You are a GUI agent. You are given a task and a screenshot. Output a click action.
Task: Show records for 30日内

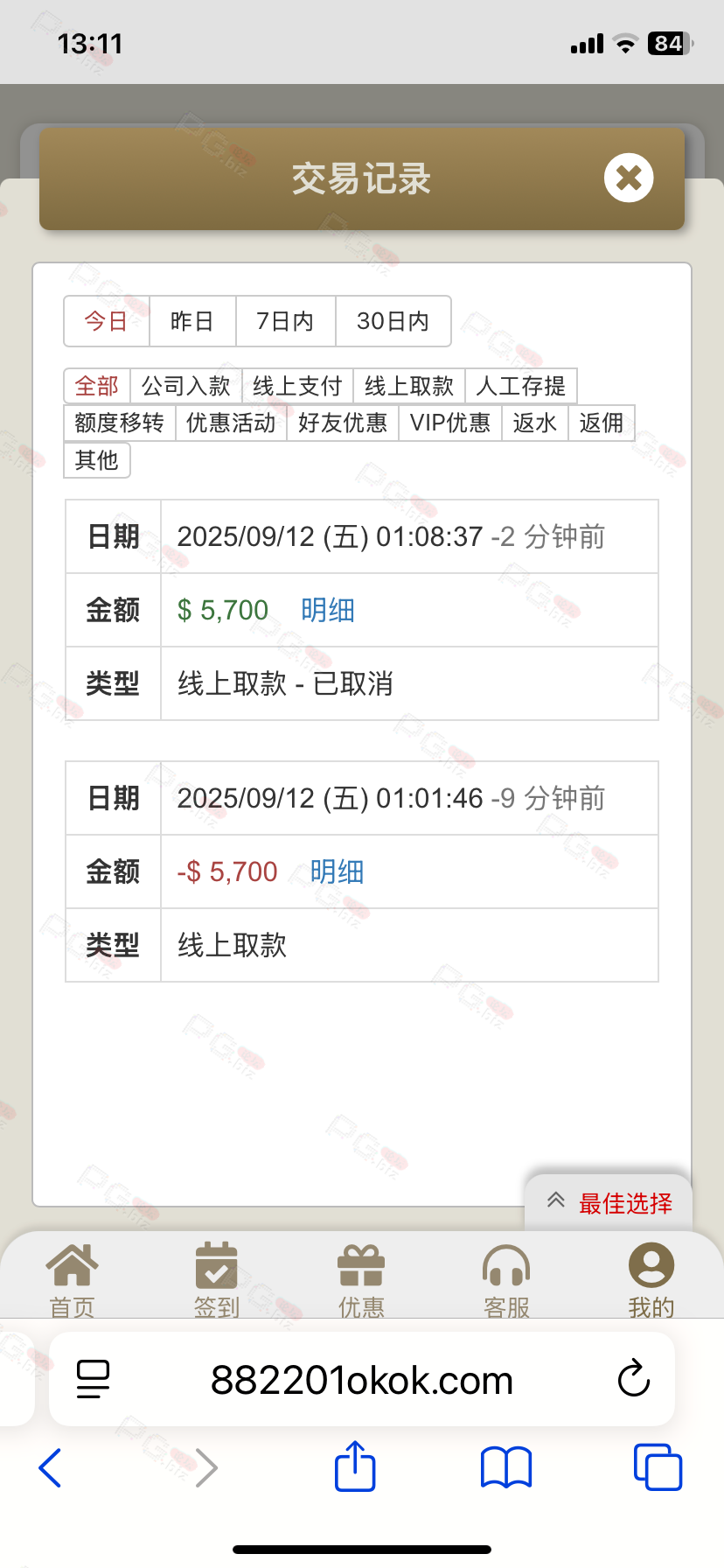point(393,321)
